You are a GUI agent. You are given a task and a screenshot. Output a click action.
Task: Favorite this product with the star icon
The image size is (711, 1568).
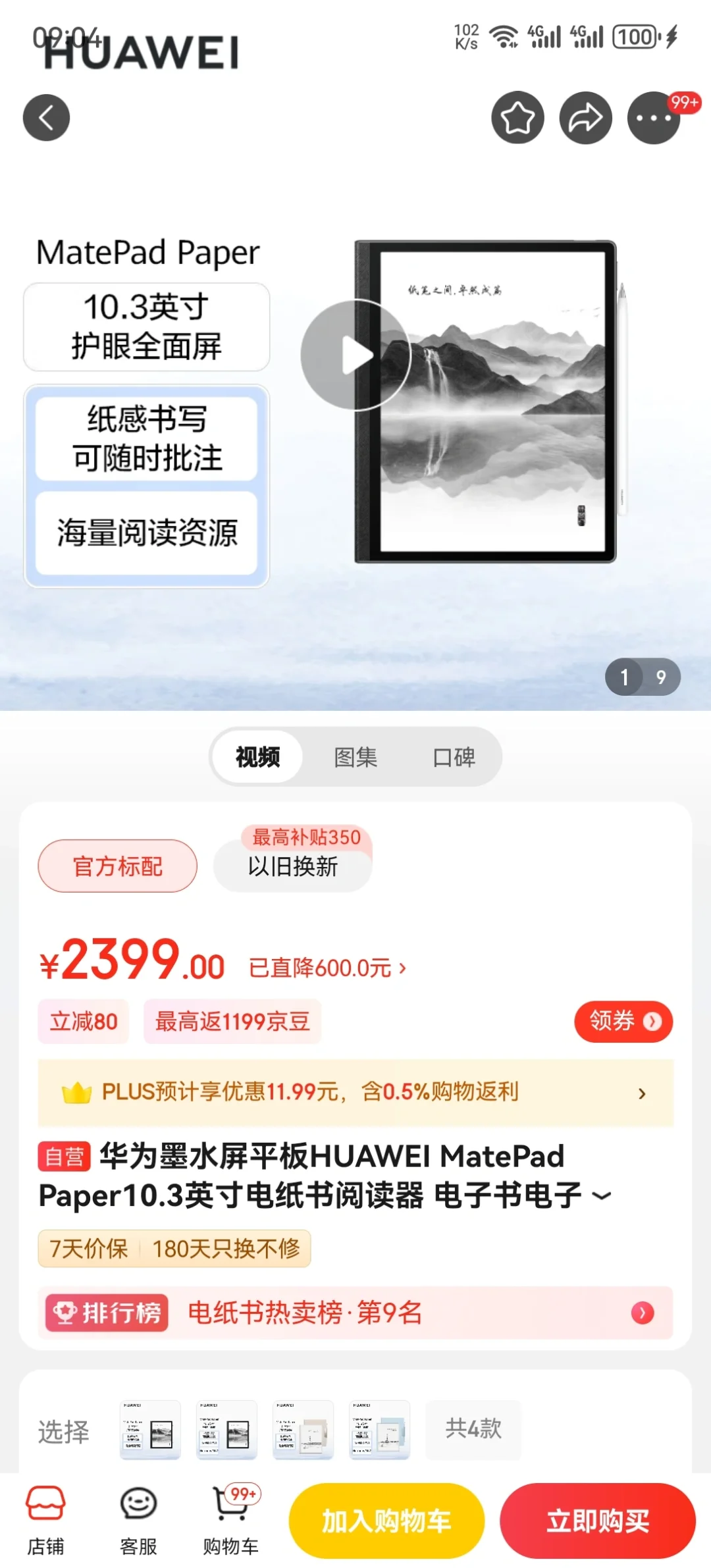click(517, 118)
